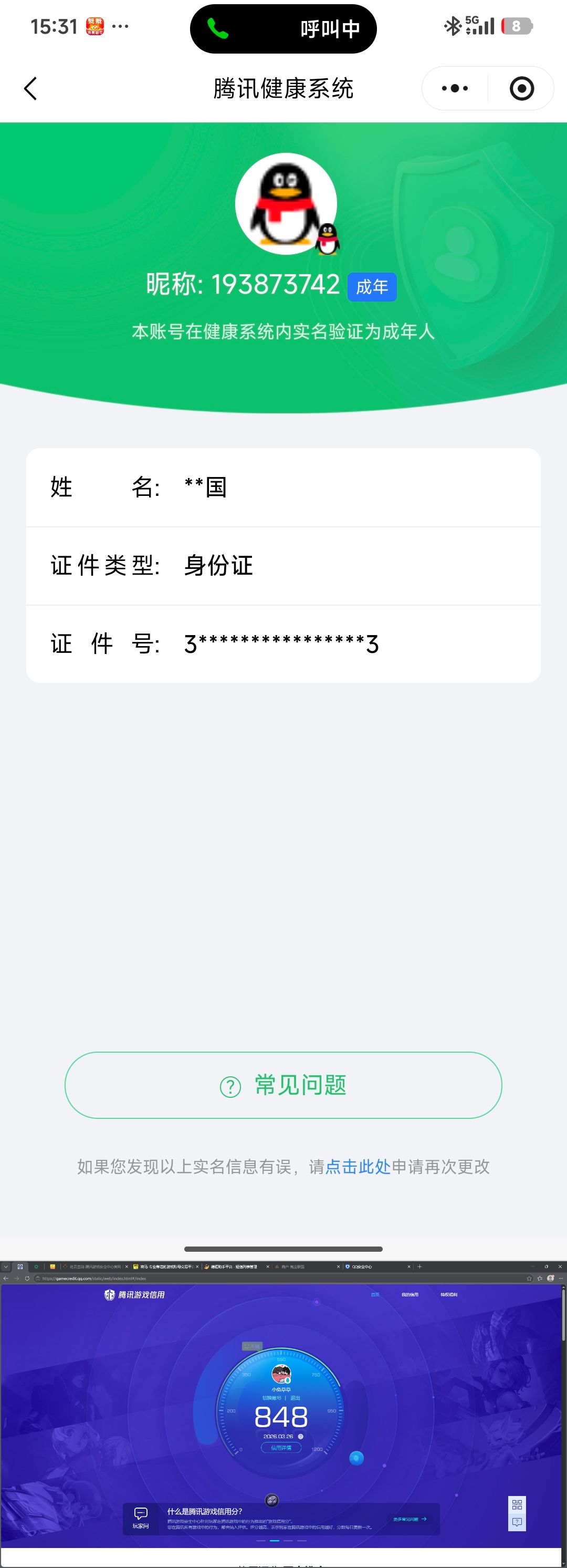567x1568 pixels.
Task: Tap the green 呼叫中 call pill
Action: [283, 28]
